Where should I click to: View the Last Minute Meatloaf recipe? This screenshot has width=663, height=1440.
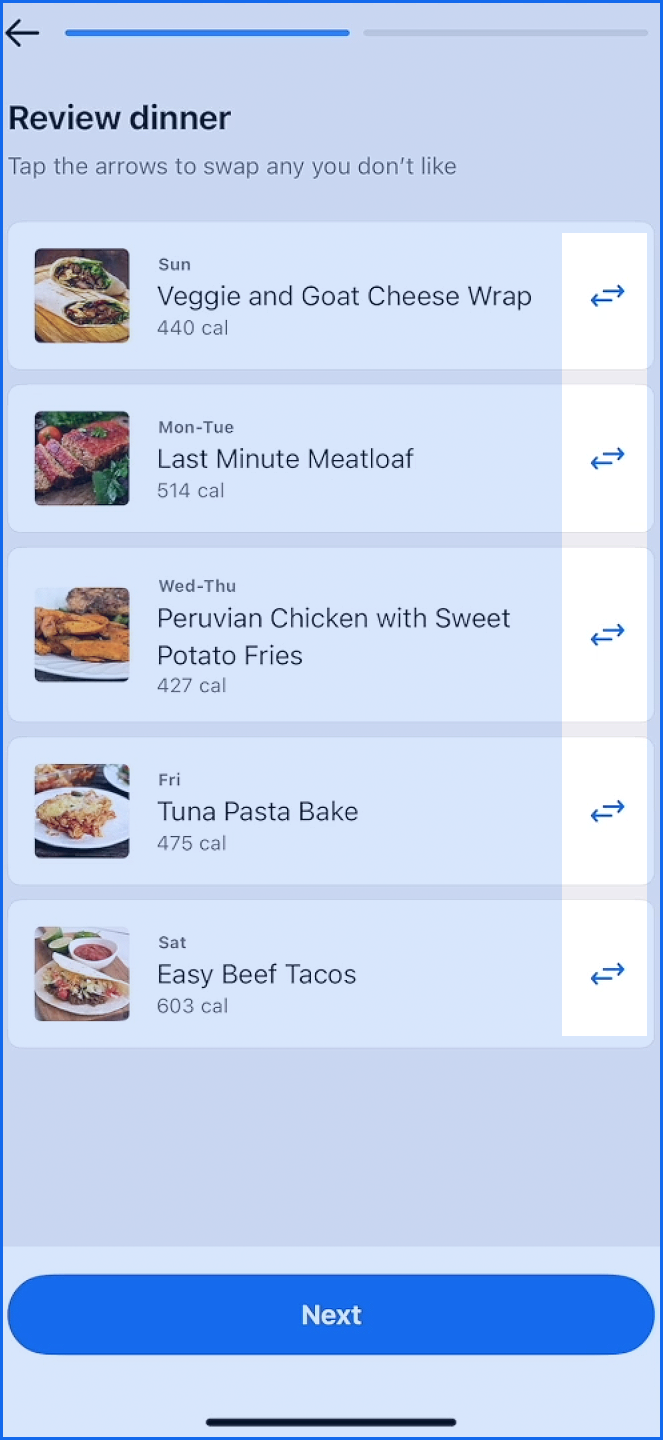click(285, 459)
